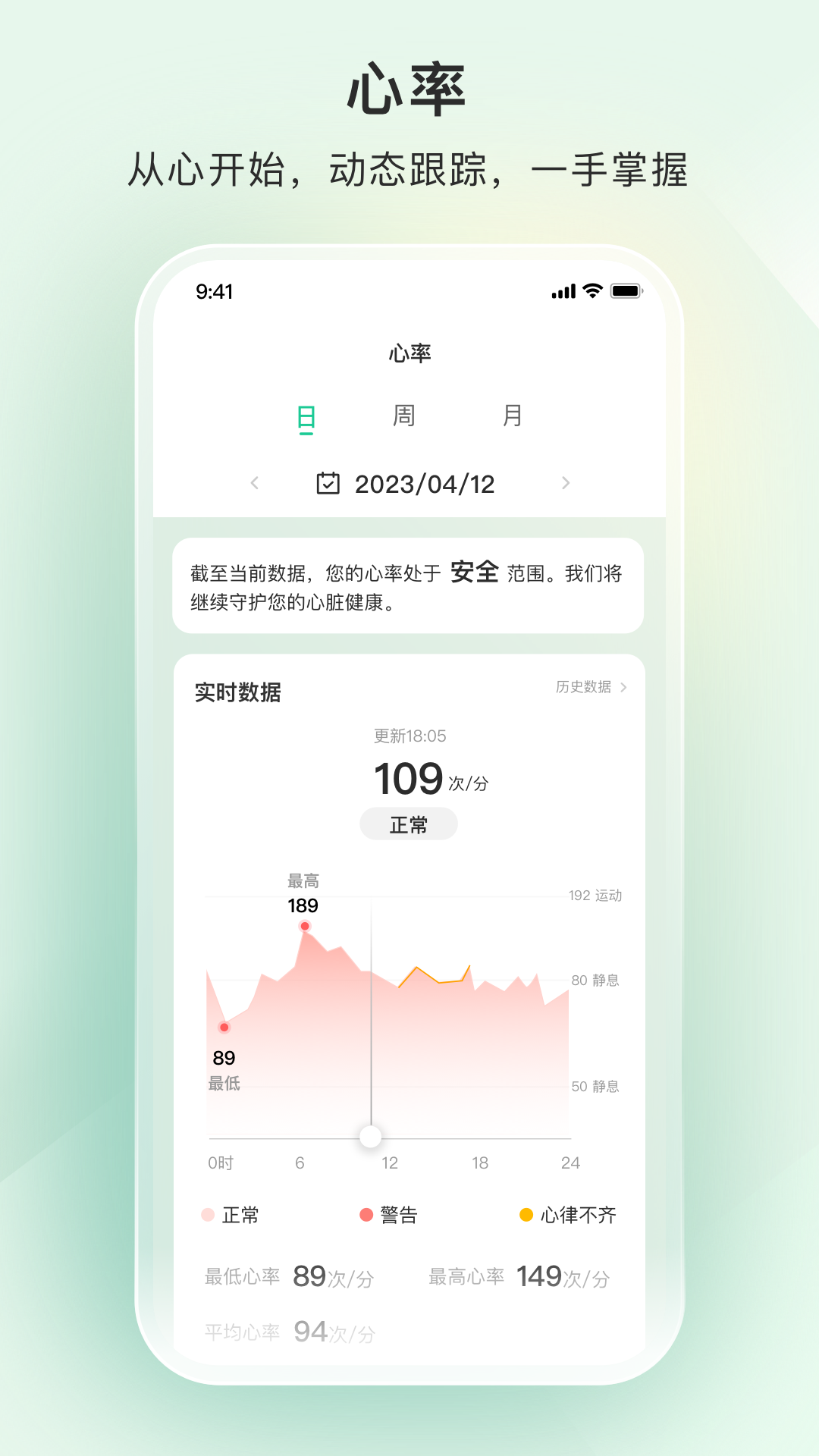819x1456 pixels.
Task: Switch to the 周 (week) tab
Action: click(x=403, y=416)
